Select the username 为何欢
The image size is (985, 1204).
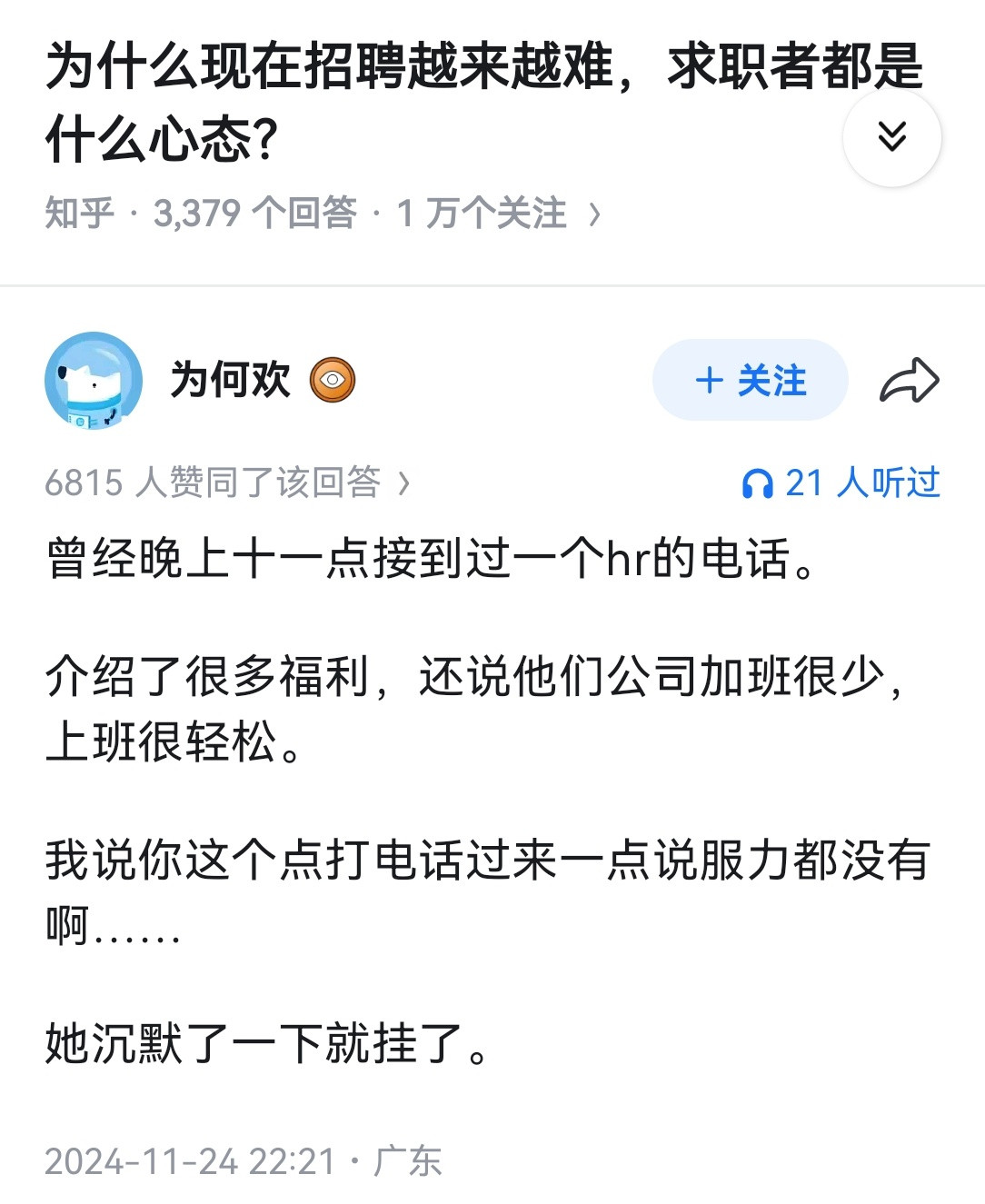point(229,381)
